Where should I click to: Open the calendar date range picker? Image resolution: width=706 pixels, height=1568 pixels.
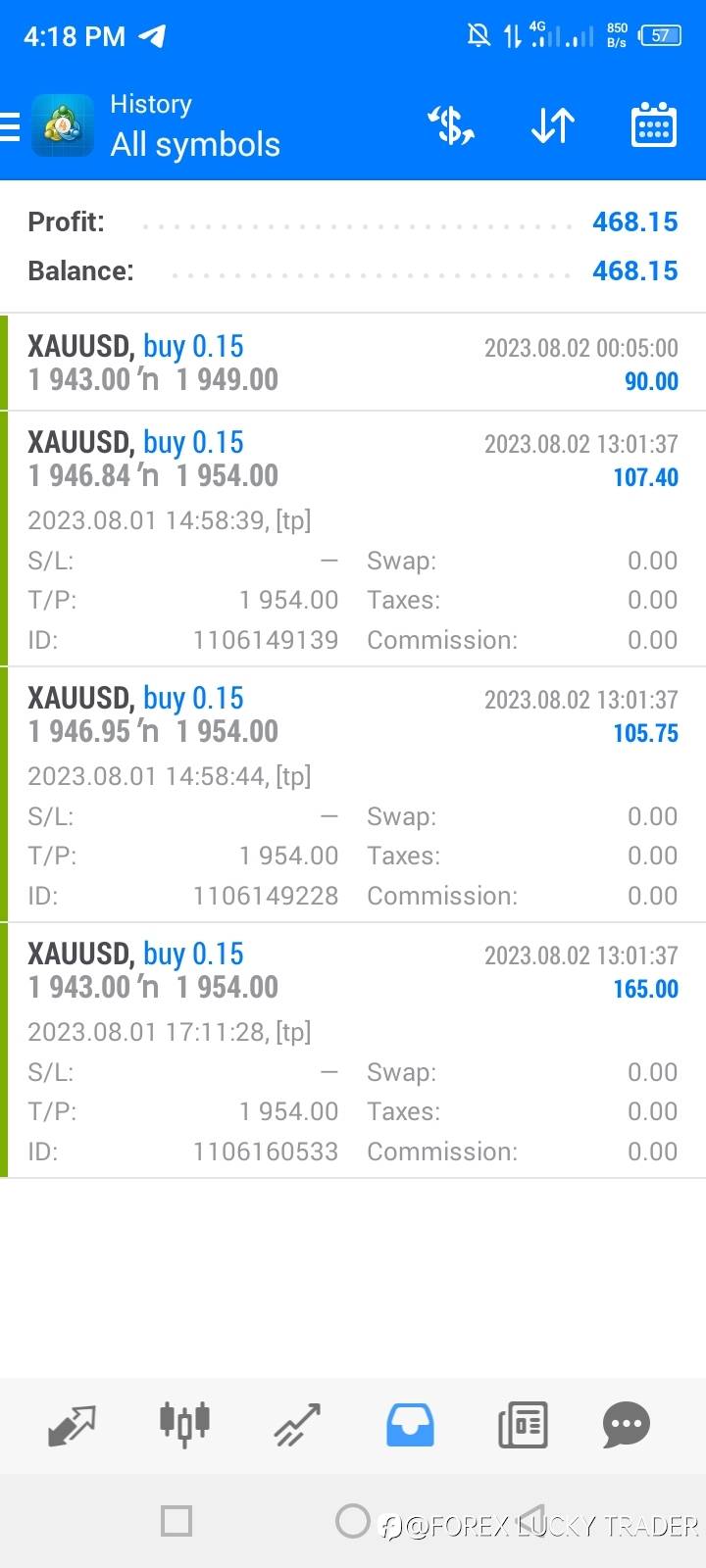[x=653, y=124]
